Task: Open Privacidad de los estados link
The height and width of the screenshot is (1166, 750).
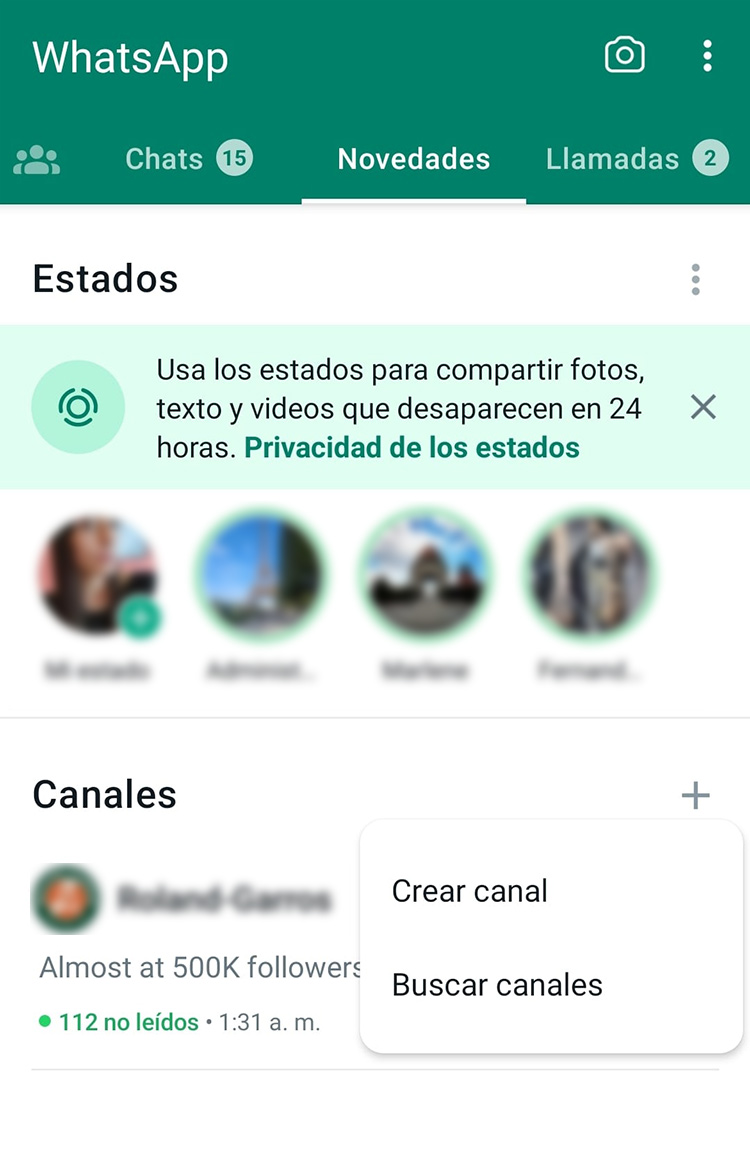Action: [410, 447]
